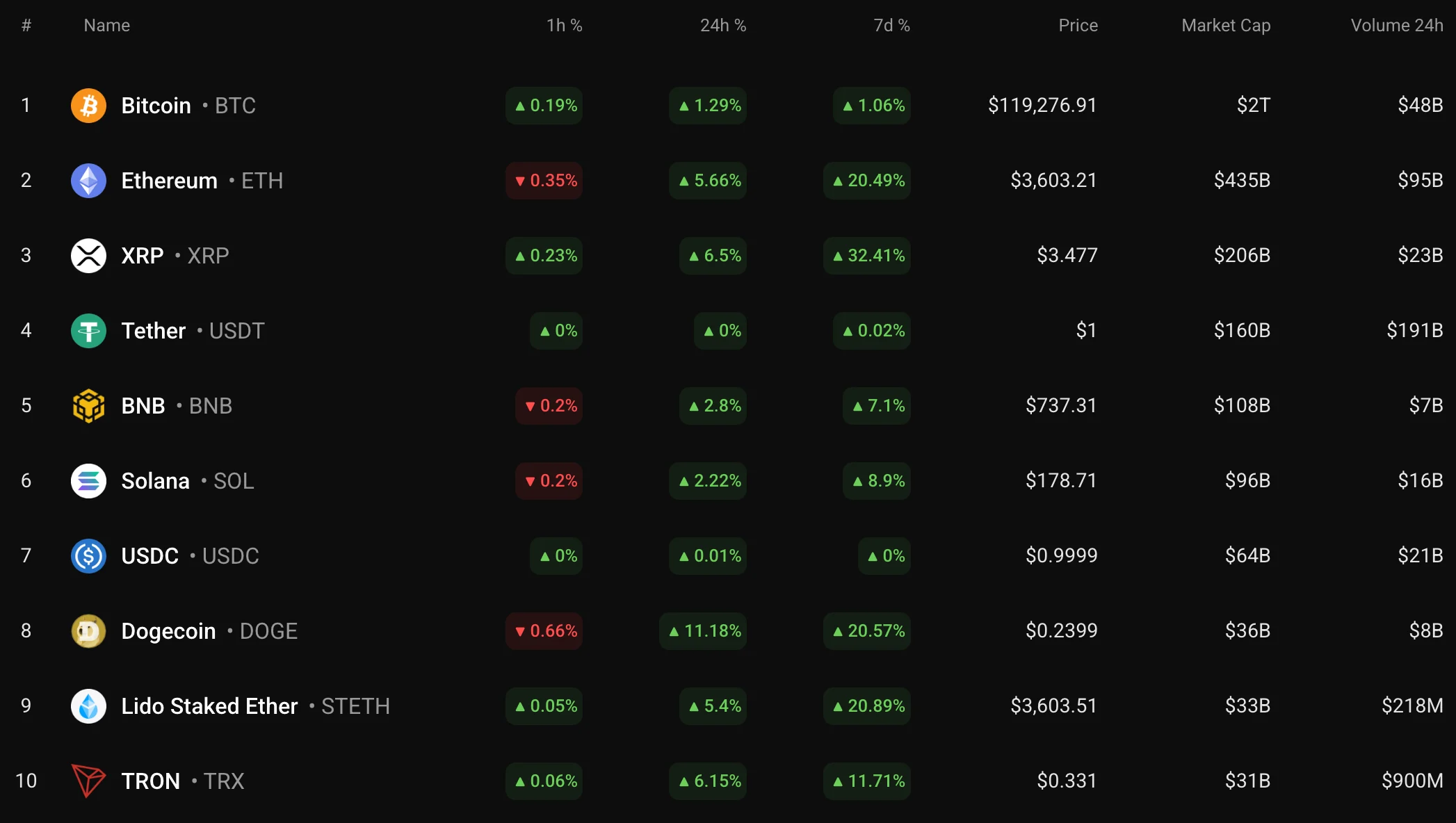This screenshot has height=823, width=1456.
Task: View TRON TRX details
Action: tap(150, 781)
